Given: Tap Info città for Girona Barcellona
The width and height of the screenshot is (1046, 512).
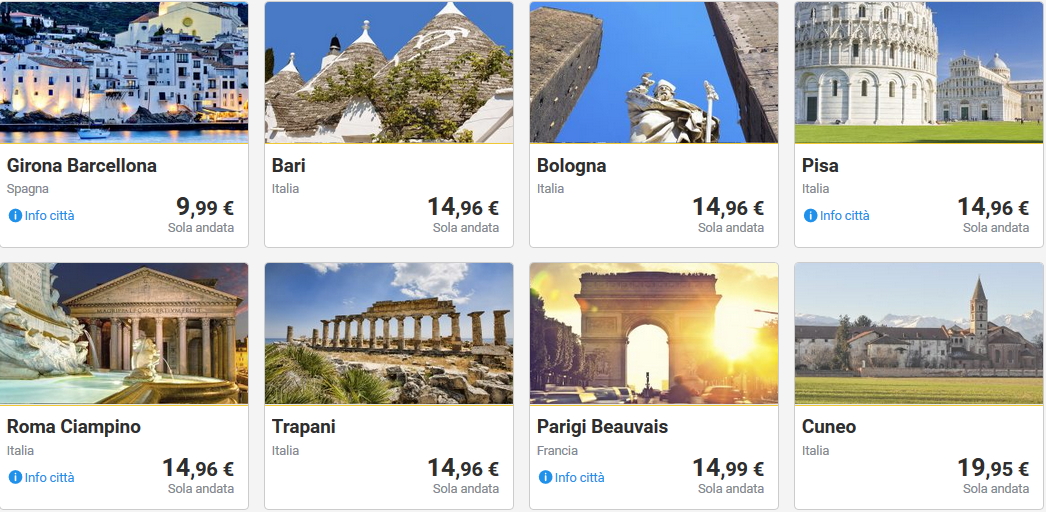Looking at the screenshot, I should pos(42,215).
